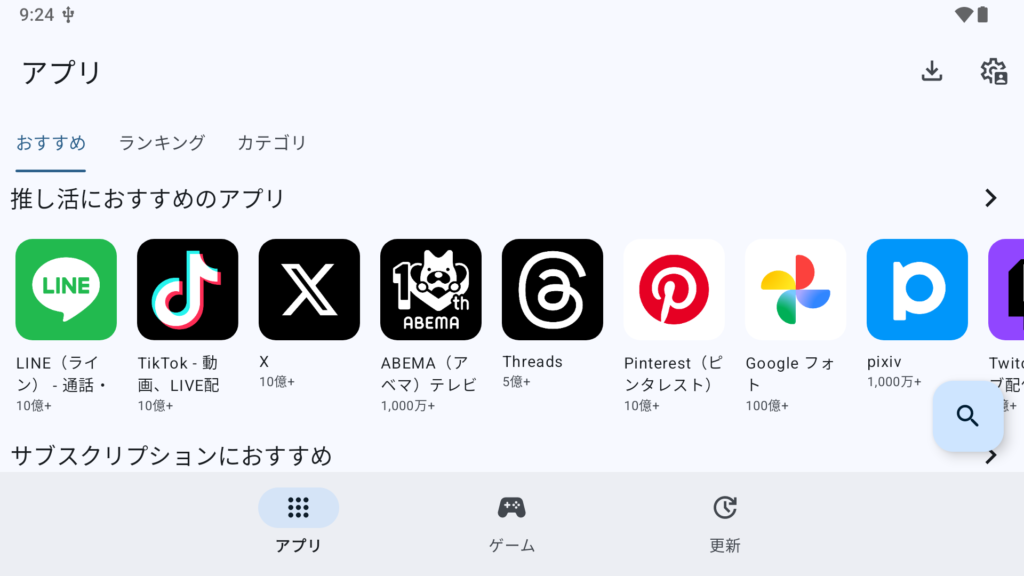Open the TikTok app listing
Screen dimensions: 1024x576
(x=187, y=290)
